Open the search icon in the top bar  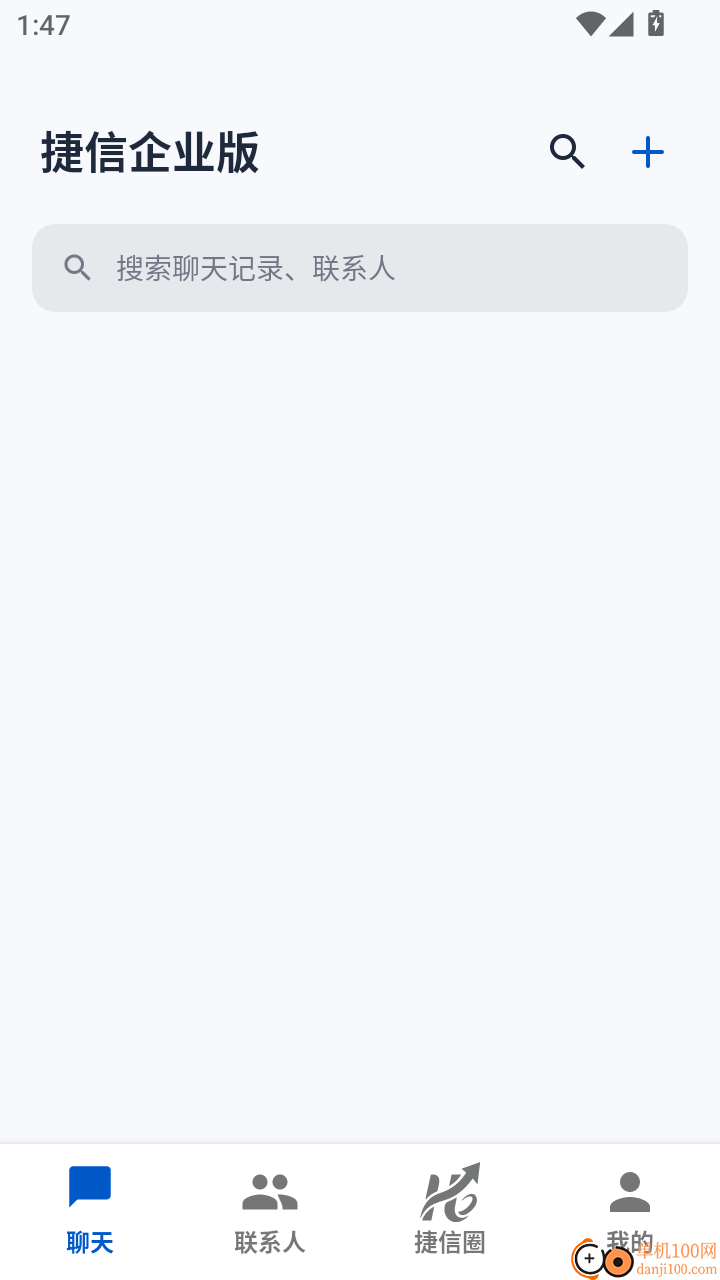[x=567, y=152]
